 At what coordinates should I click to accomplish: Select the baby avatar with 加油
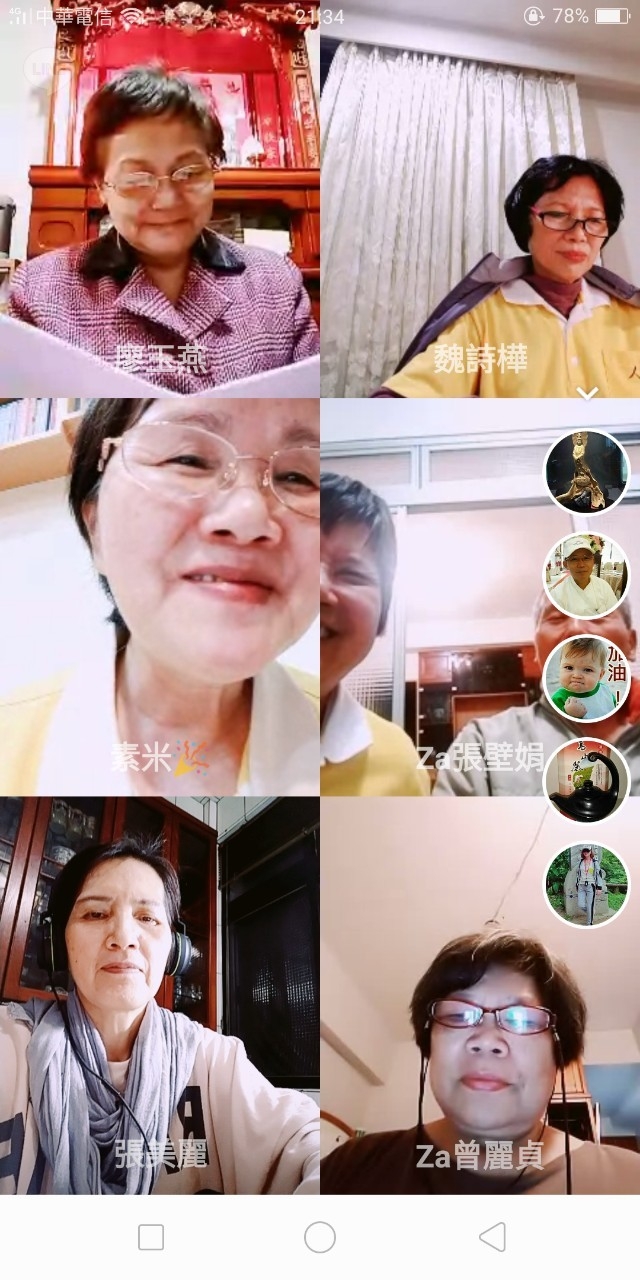(x=587, y=678)
